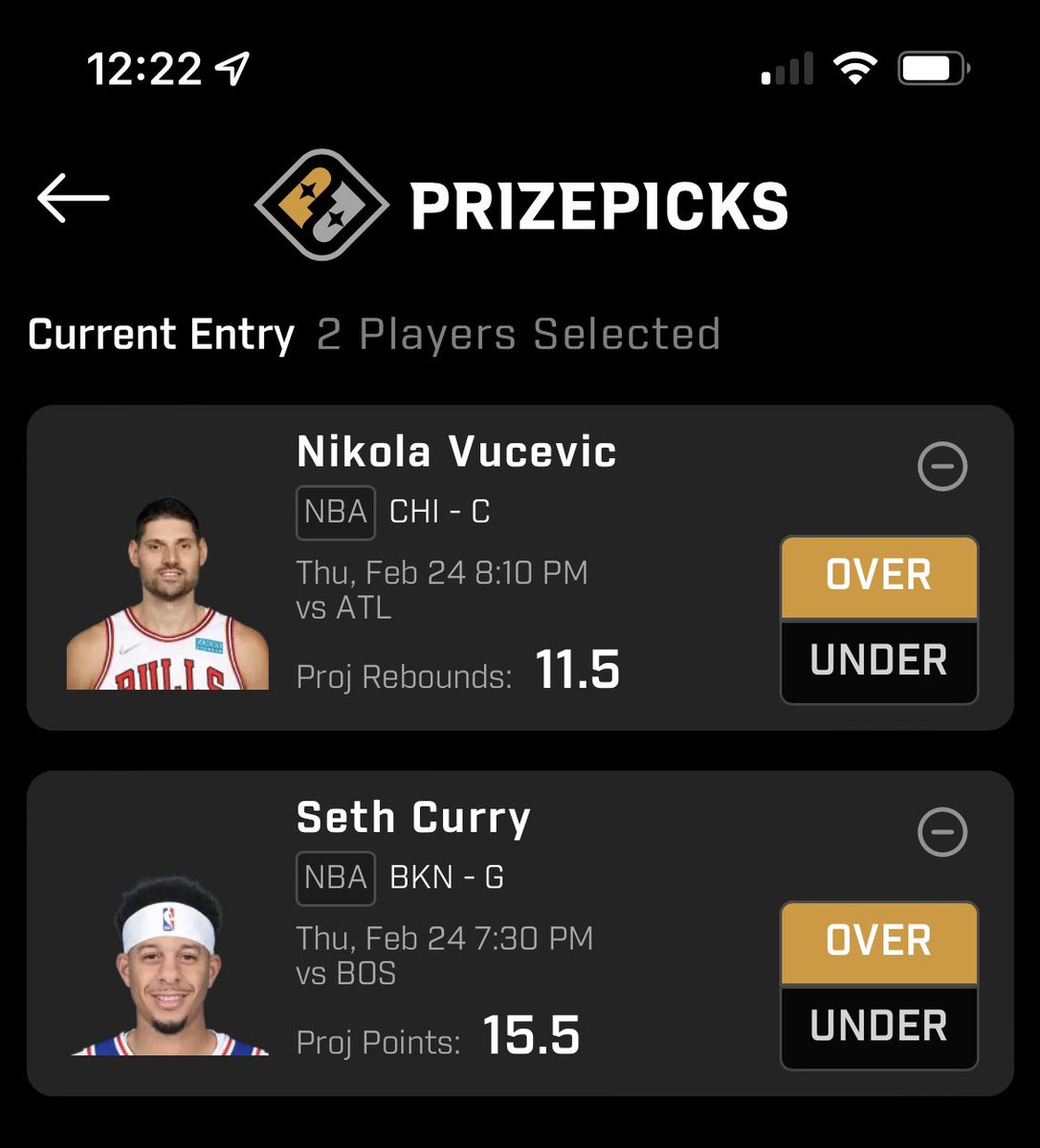Pick Under for Seth Curry points
This screenshot has width=1040, height=1148.
pos(878,1027)
